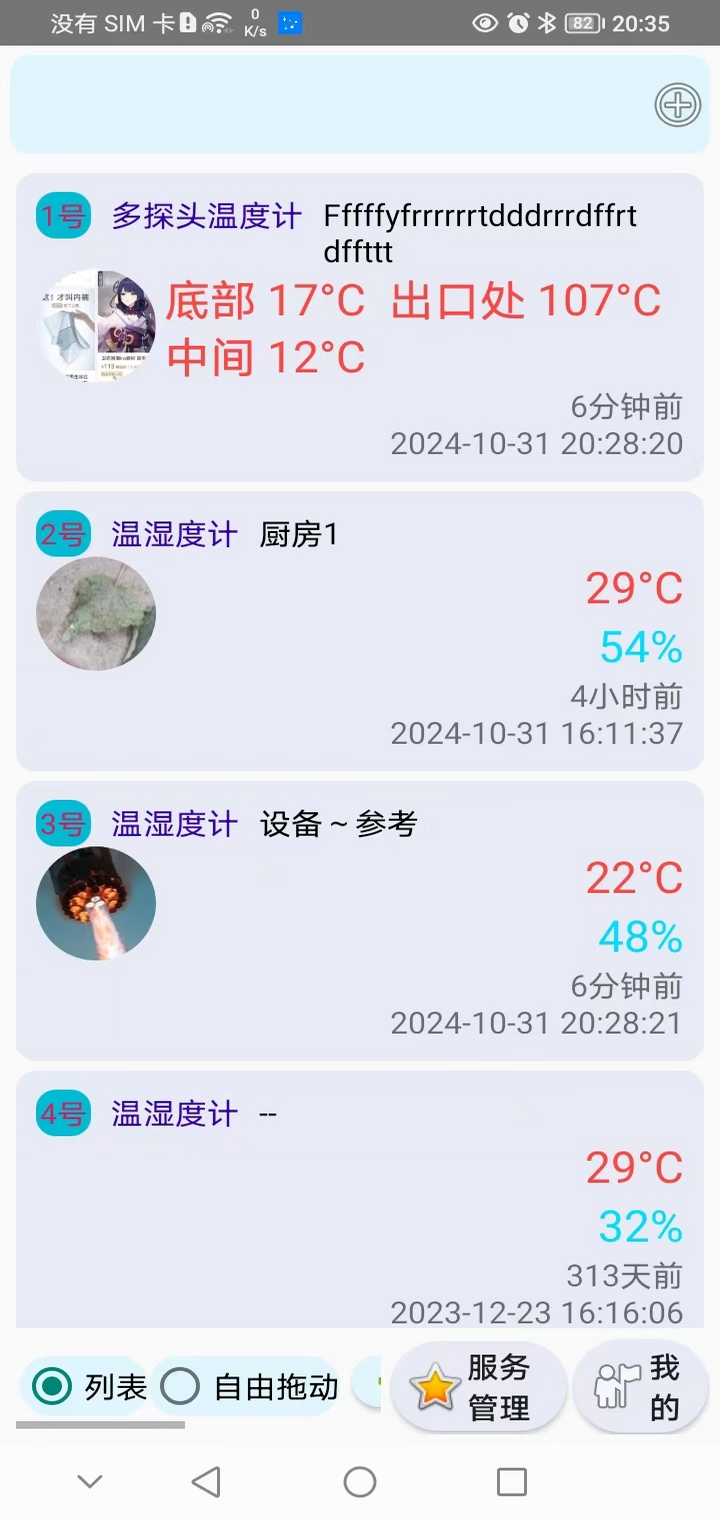Open device 1号 avatar thumbnail image

[95, 325]
